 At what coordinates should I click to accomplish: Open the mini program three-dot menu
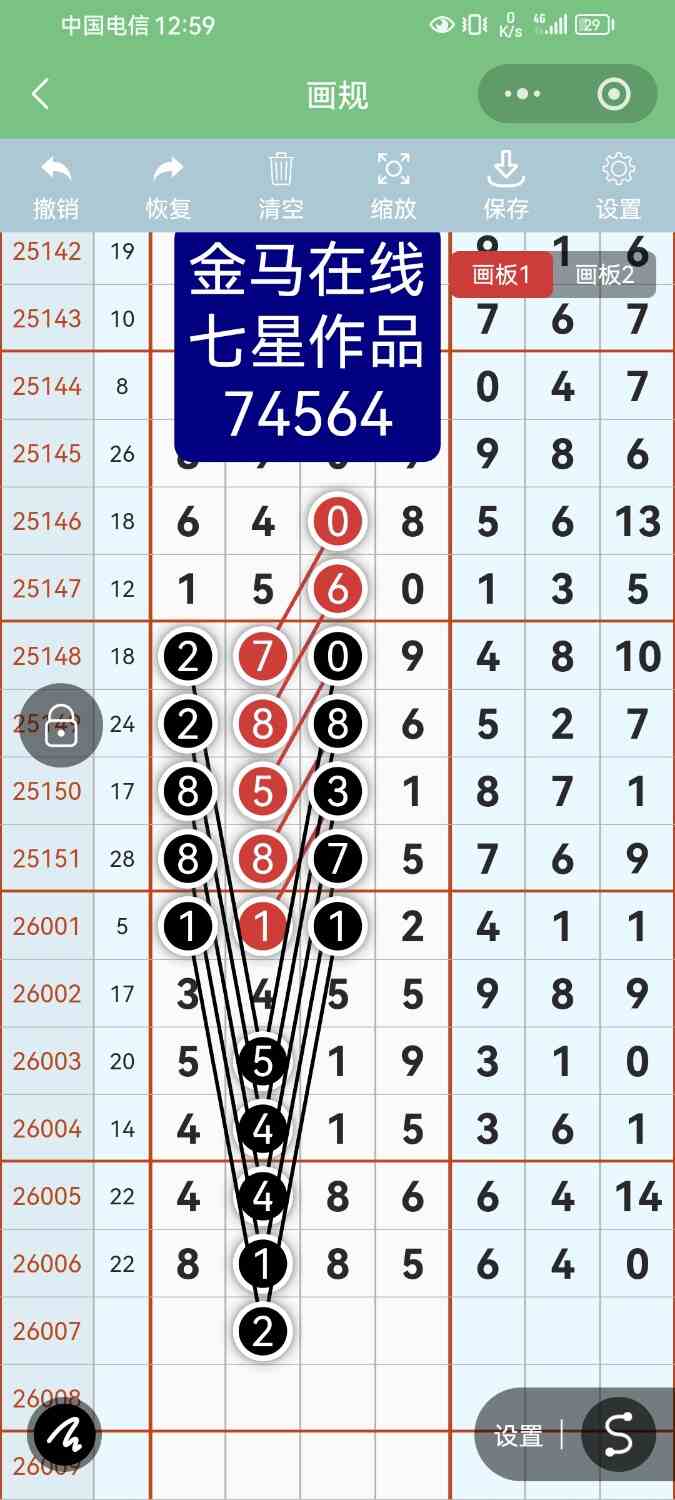pos(522,95)
